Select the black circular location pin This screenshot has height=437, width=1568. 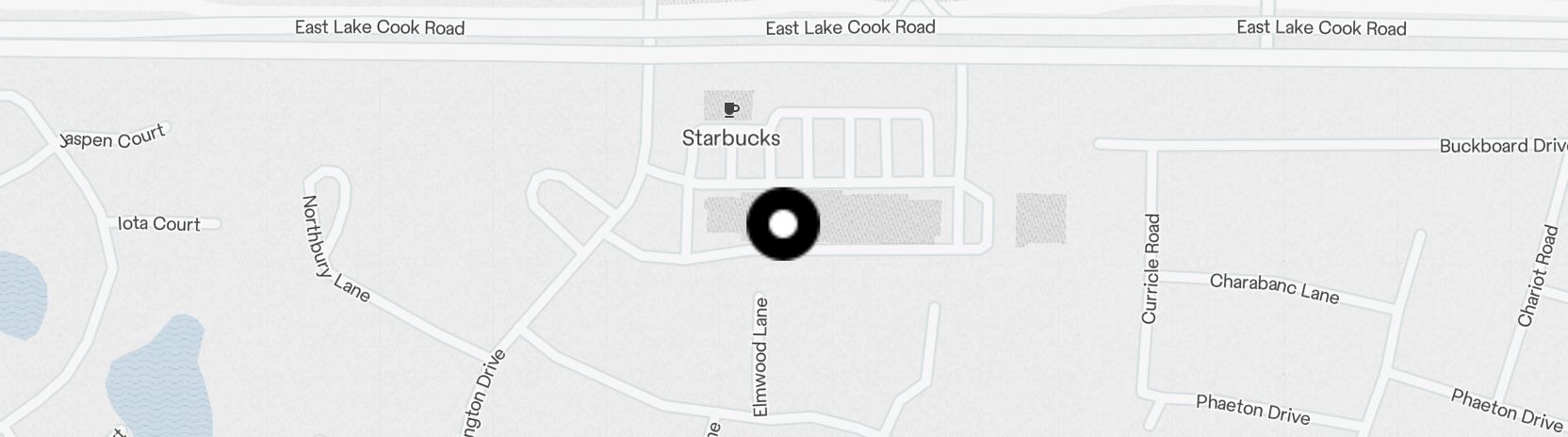783,224
